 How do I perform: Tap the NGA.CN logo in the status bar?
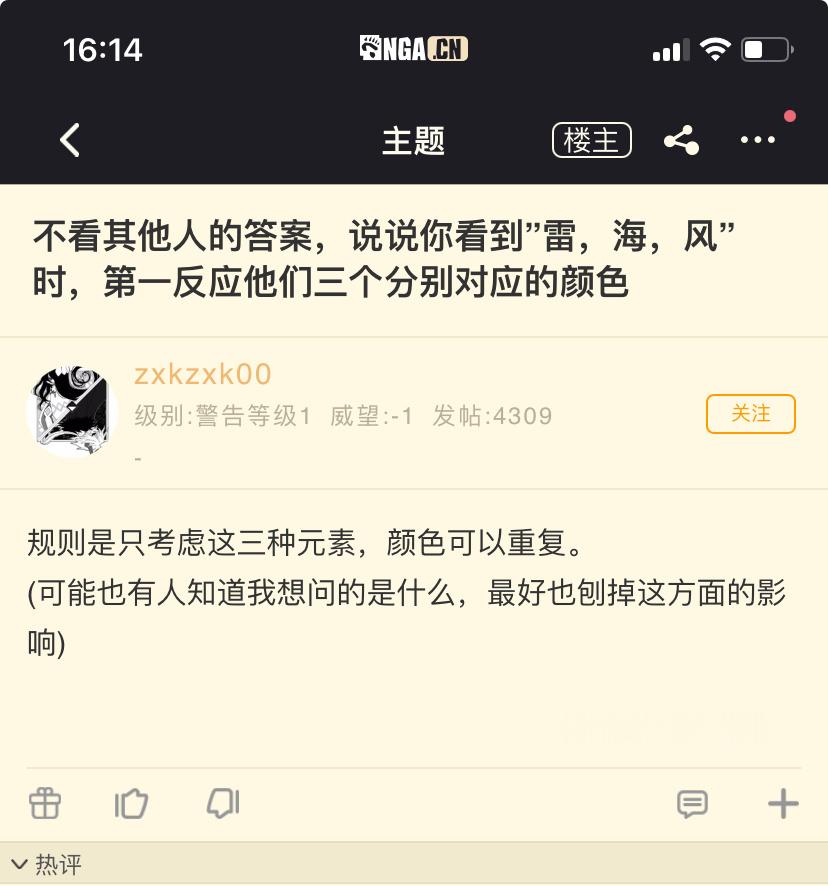coord(414,47)
